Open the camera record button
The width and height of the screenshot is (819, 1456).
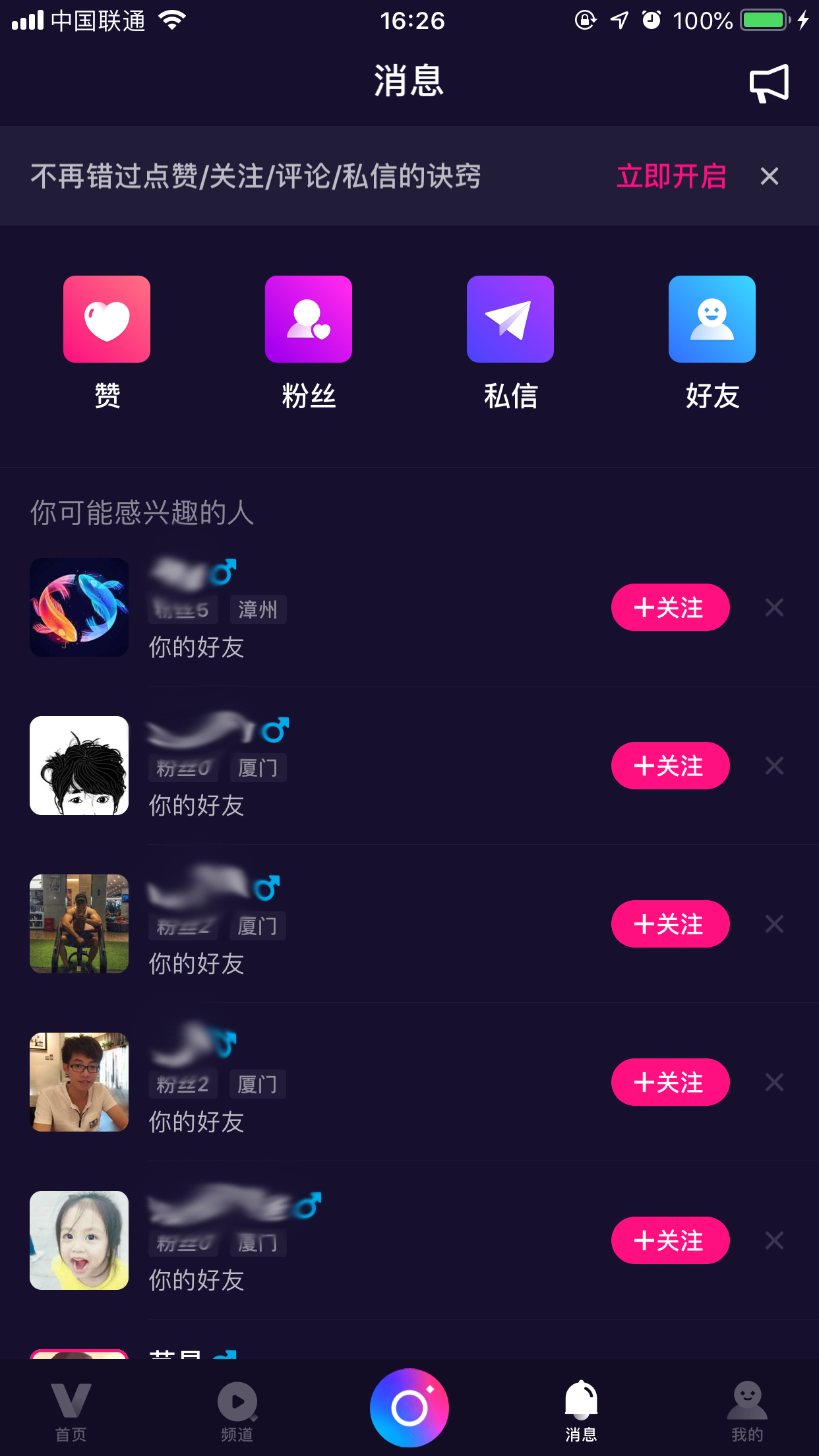(x=409, y=1408)
